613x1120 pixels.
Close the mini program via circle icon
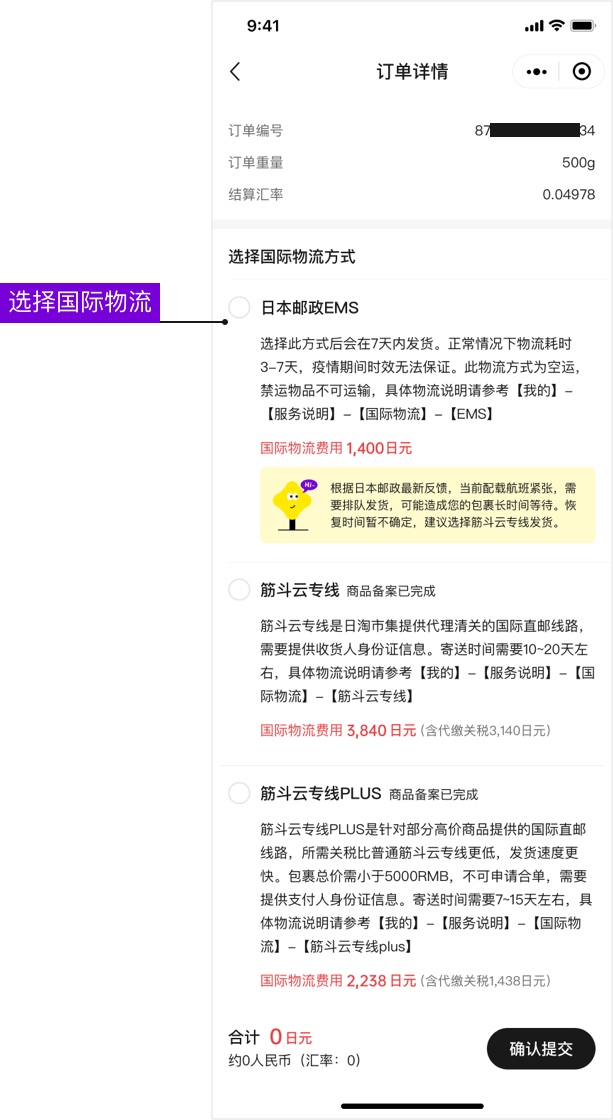[582, 72]
